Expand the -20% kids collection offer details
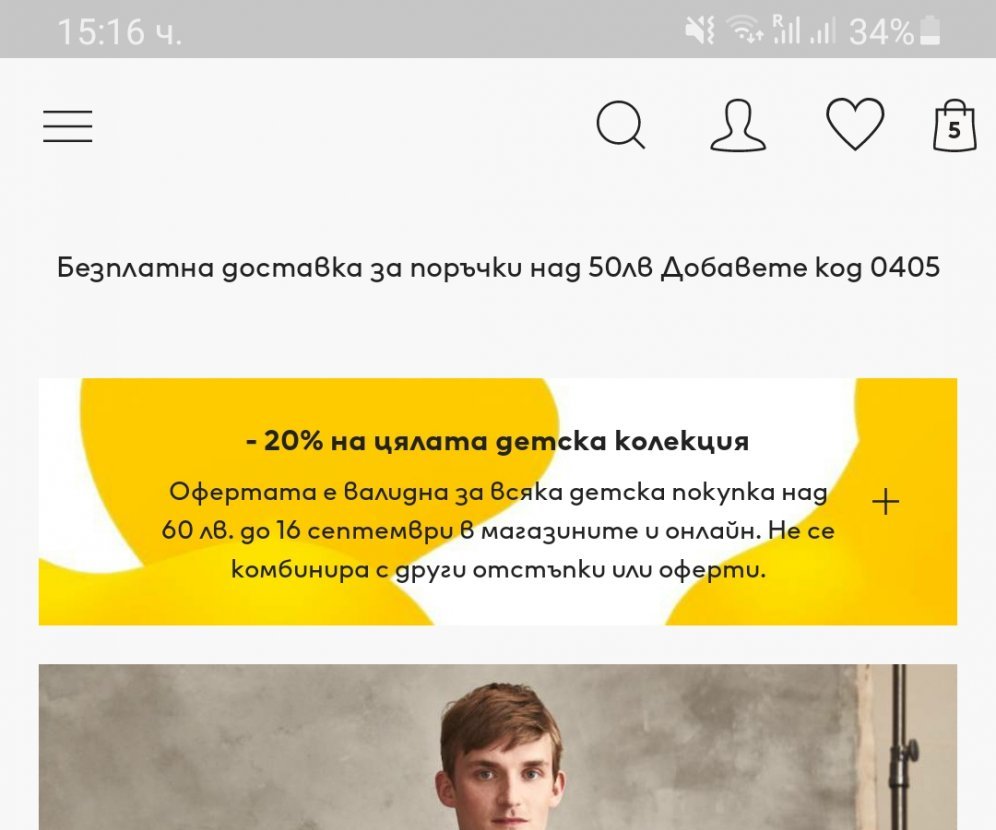This screenshot has height=830, width=996. pos(885,502)
